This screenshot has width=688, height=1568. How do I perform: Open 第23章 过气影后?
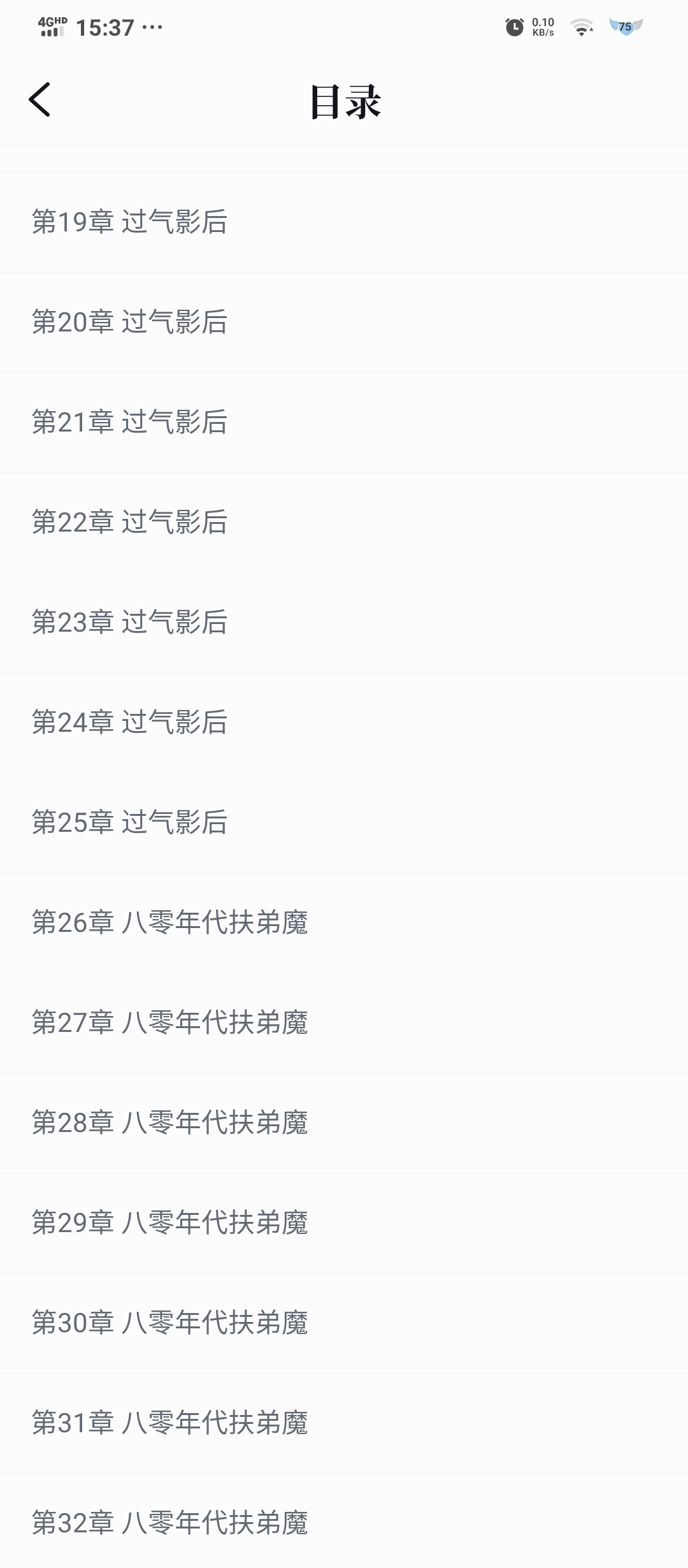(x=130, y=623)
